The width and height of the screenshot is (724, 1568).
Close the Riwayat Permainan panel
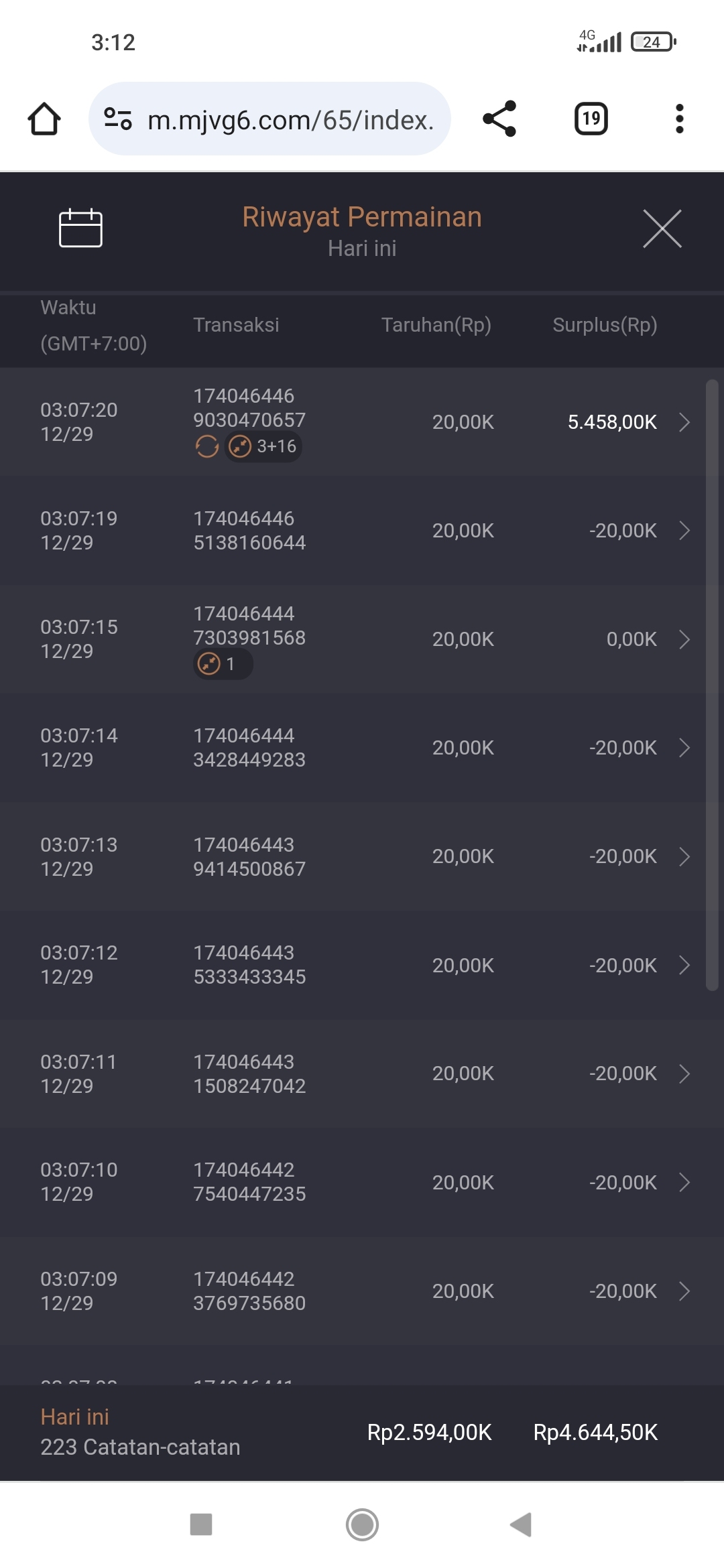[662, 228]
